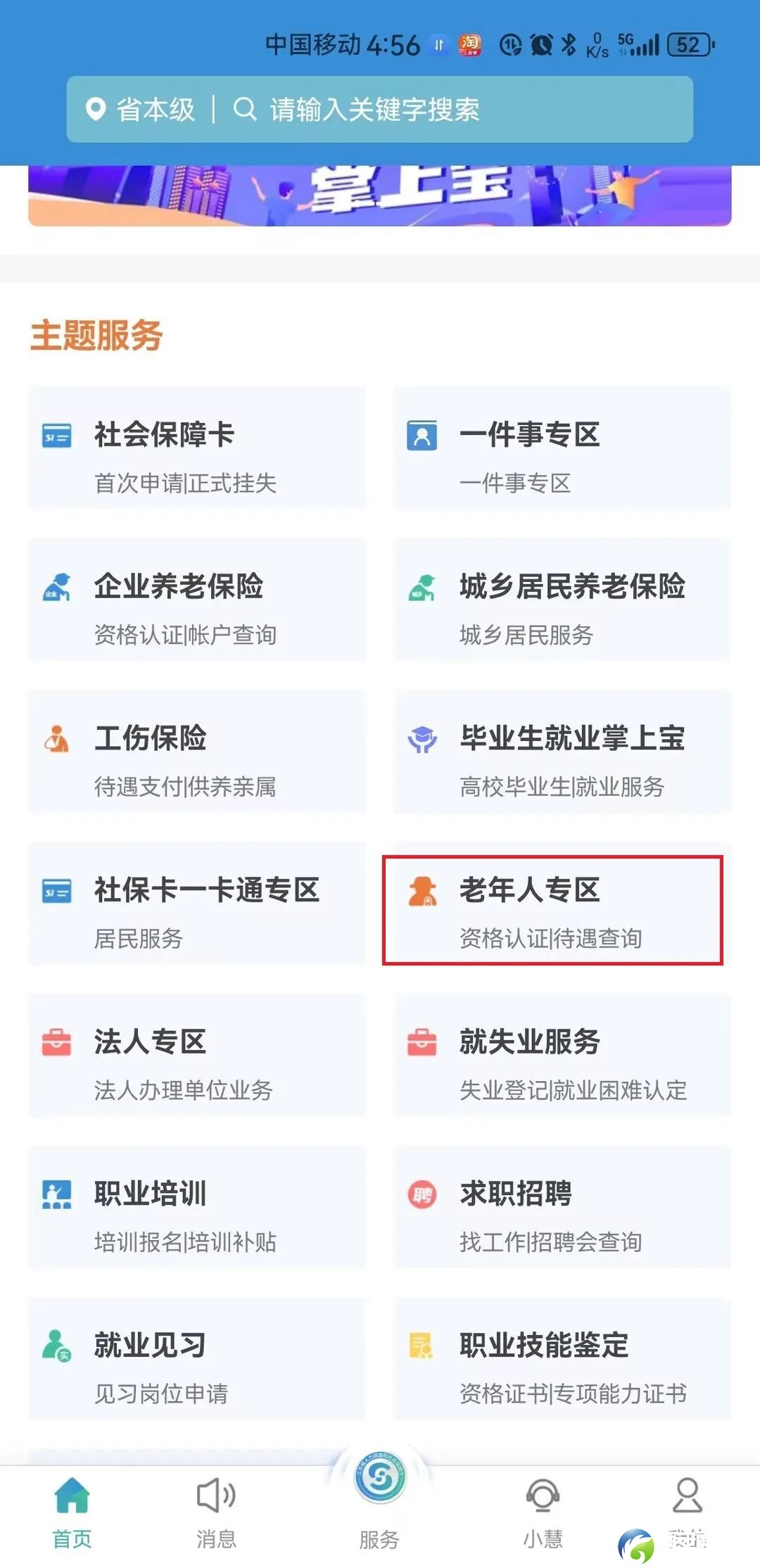Open the 掌上宝 banner
This screenshot has width=760, height=1568.
(380, 195)
